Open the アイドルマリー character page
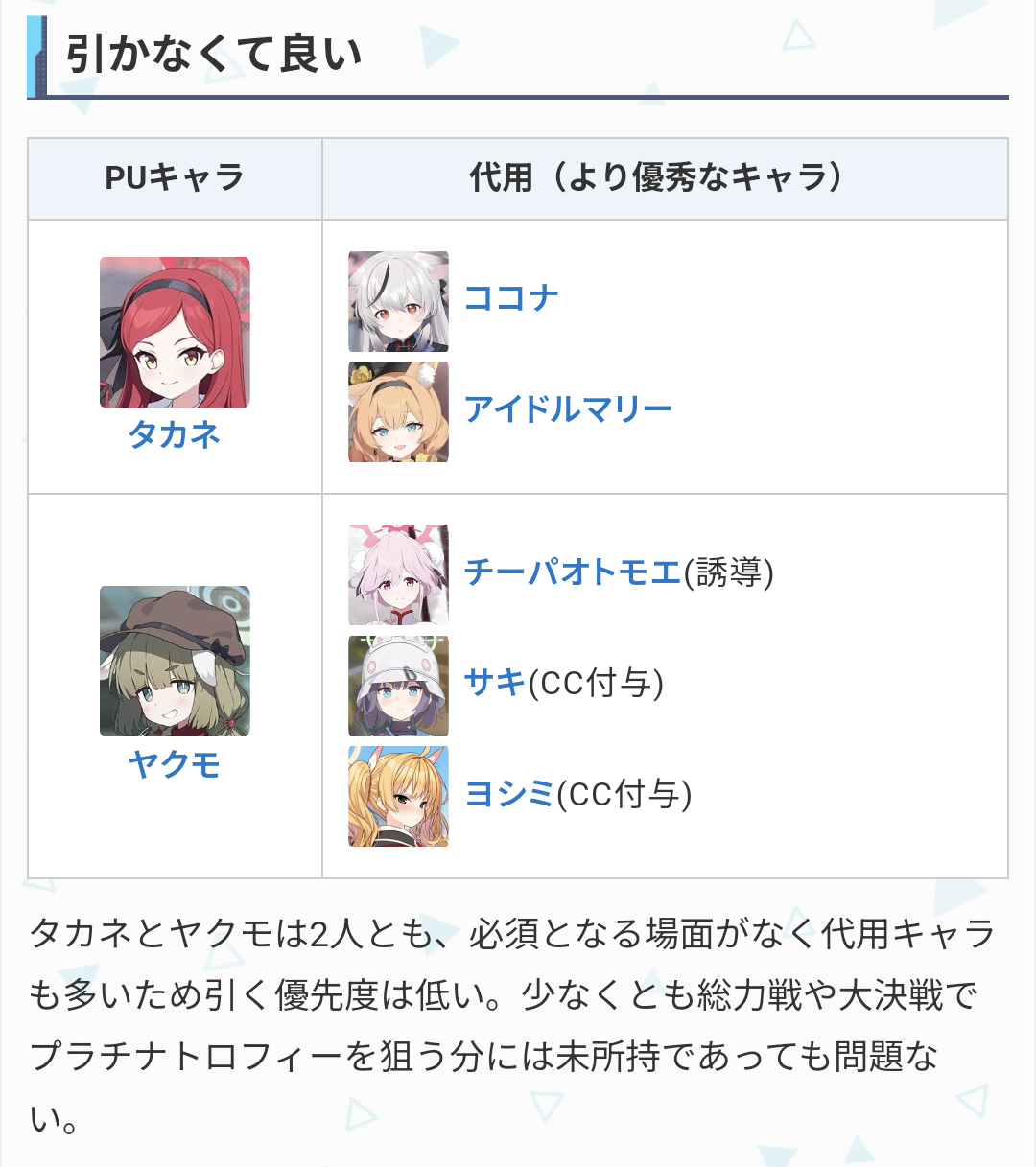This screenshot has height=1167, width=1036. pos(568,409)
